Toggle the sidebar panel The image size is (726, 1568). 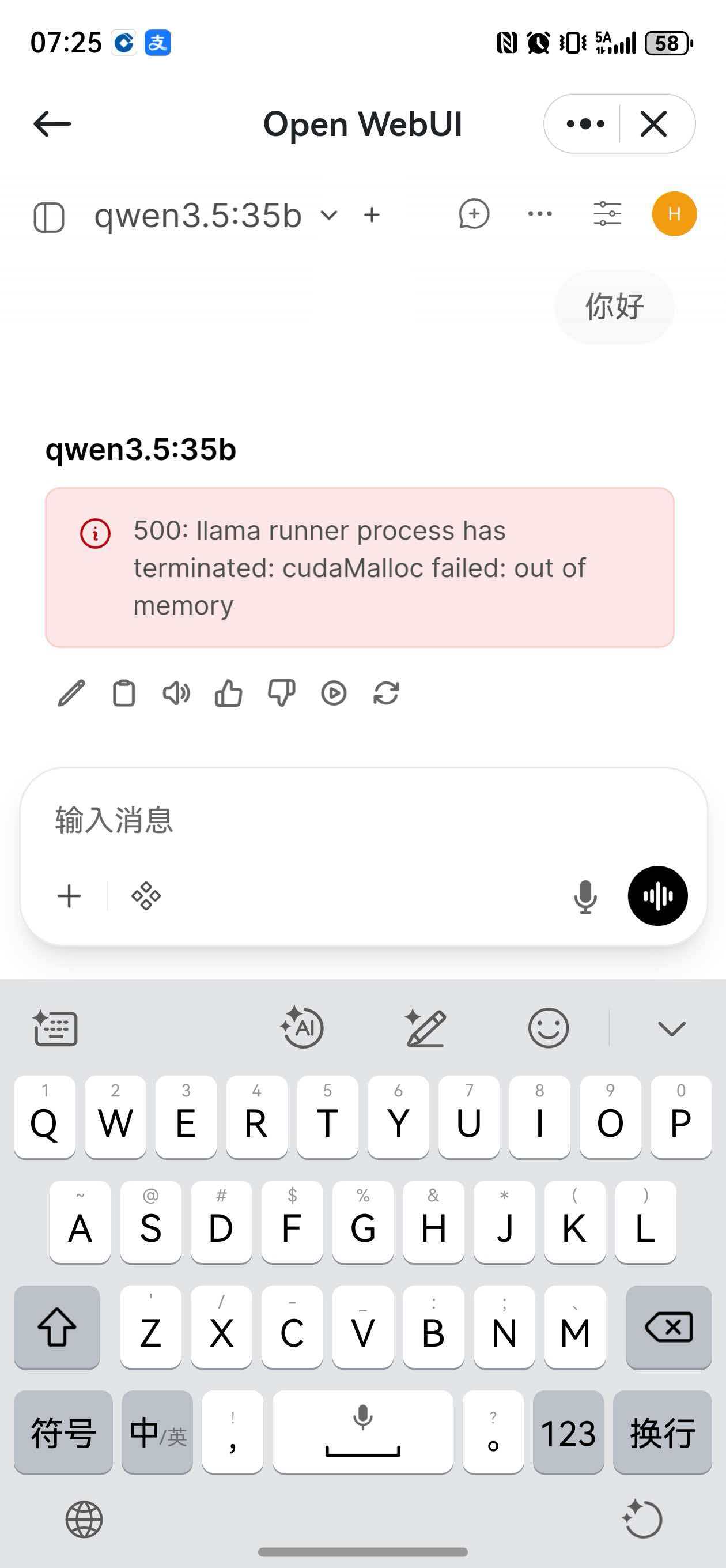point(48,217)
